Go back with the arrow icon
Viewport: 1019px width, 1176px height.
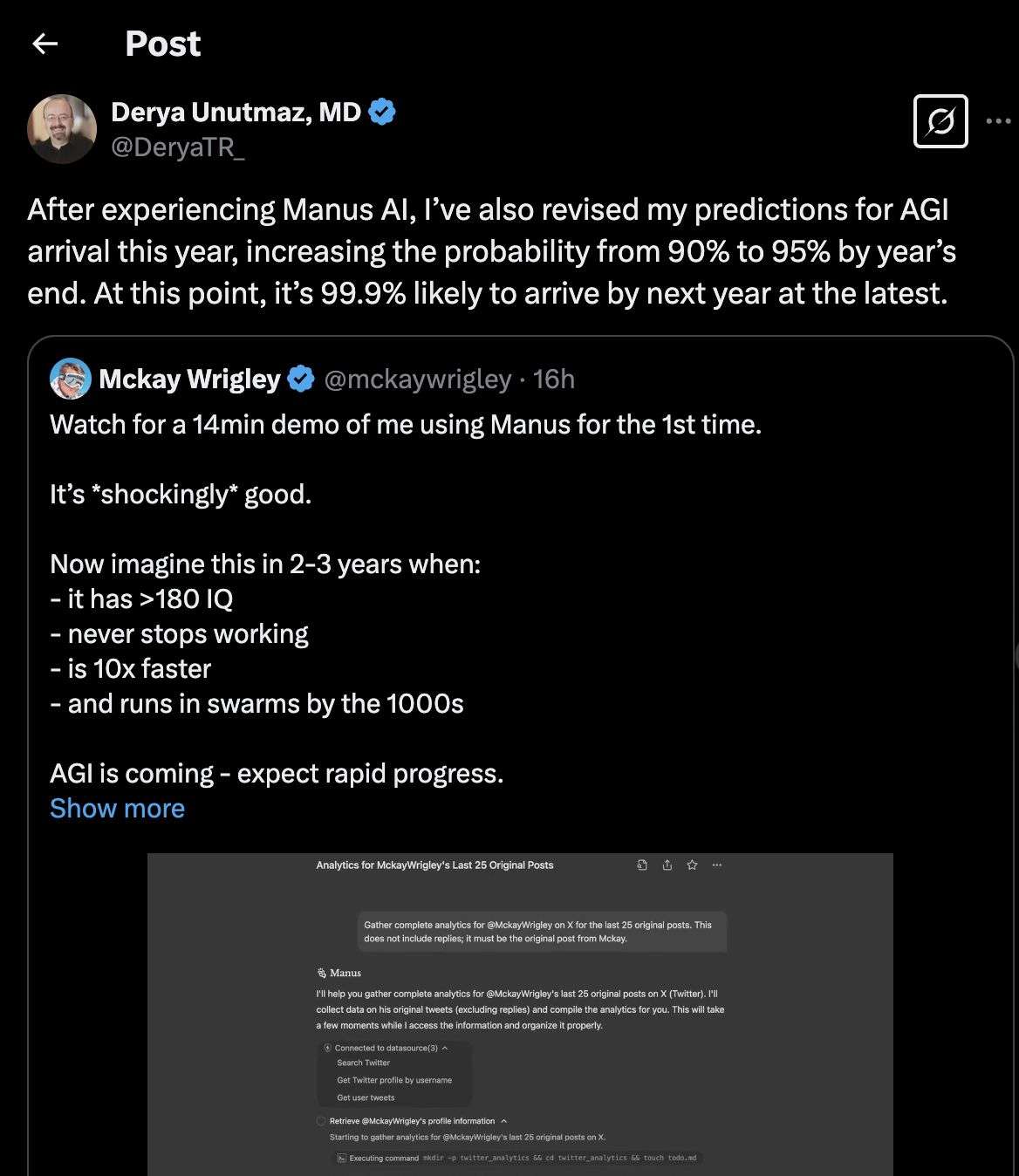pos(44,44)
